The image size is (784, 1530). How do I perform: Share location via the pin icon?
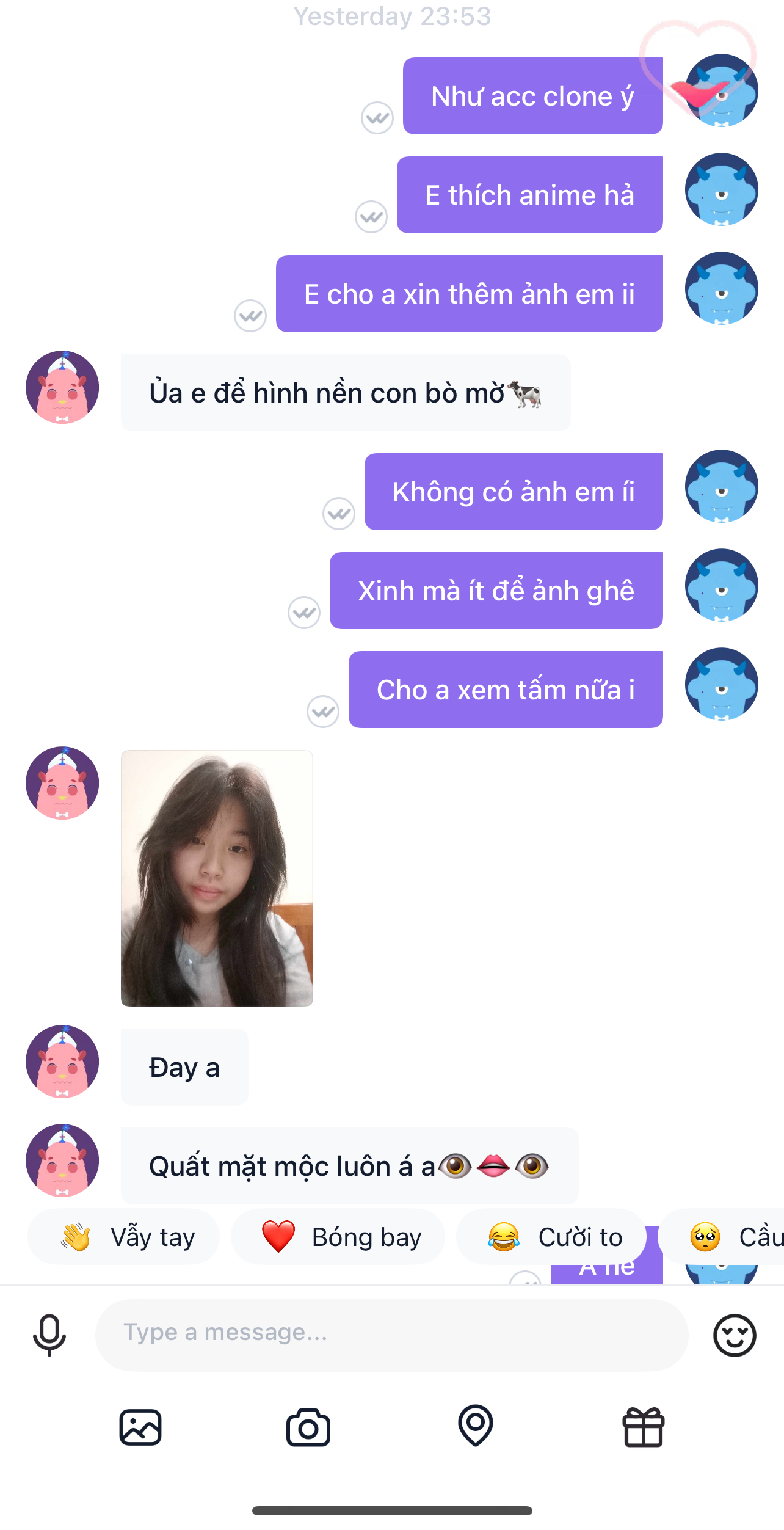[x=476, y=1426]
